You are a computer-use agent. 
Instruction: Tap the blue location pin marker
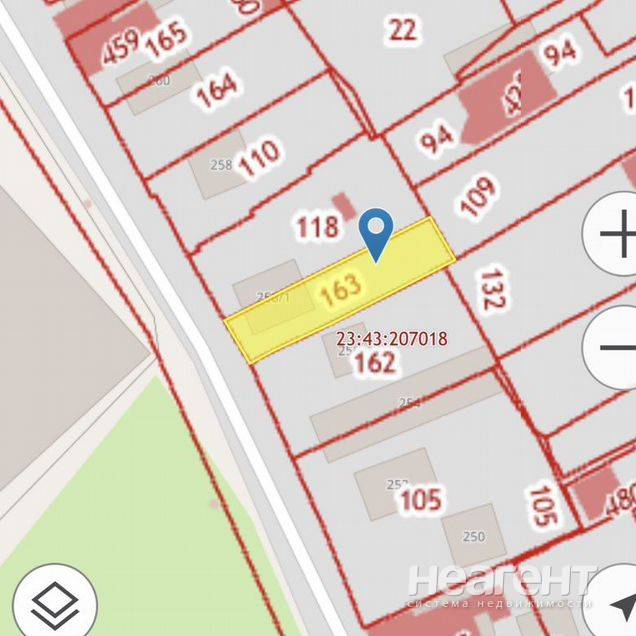click(376, 233)
